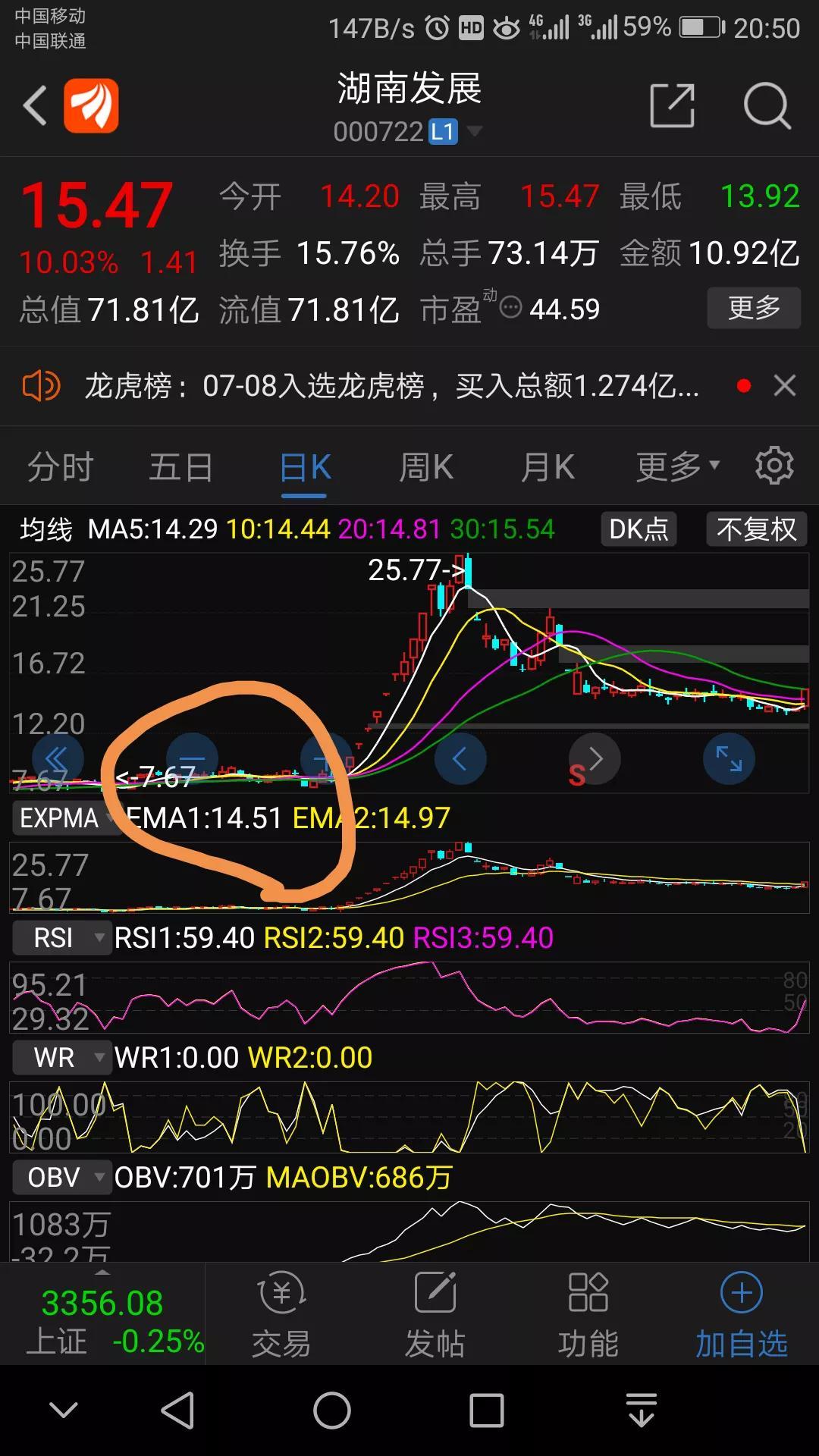Change the RSI indicator dropdown
The height and width of the screenshot is (1456, 819).
click(x=61, y=937)
